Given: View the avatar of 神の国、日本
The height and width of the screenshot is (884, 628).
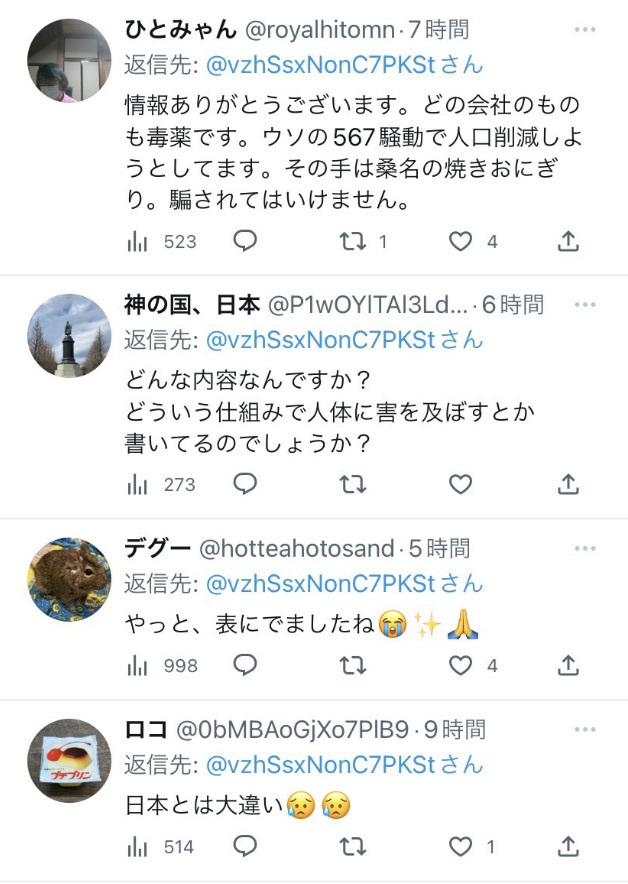Looking at the screenshot, I should tap(69, 336).
